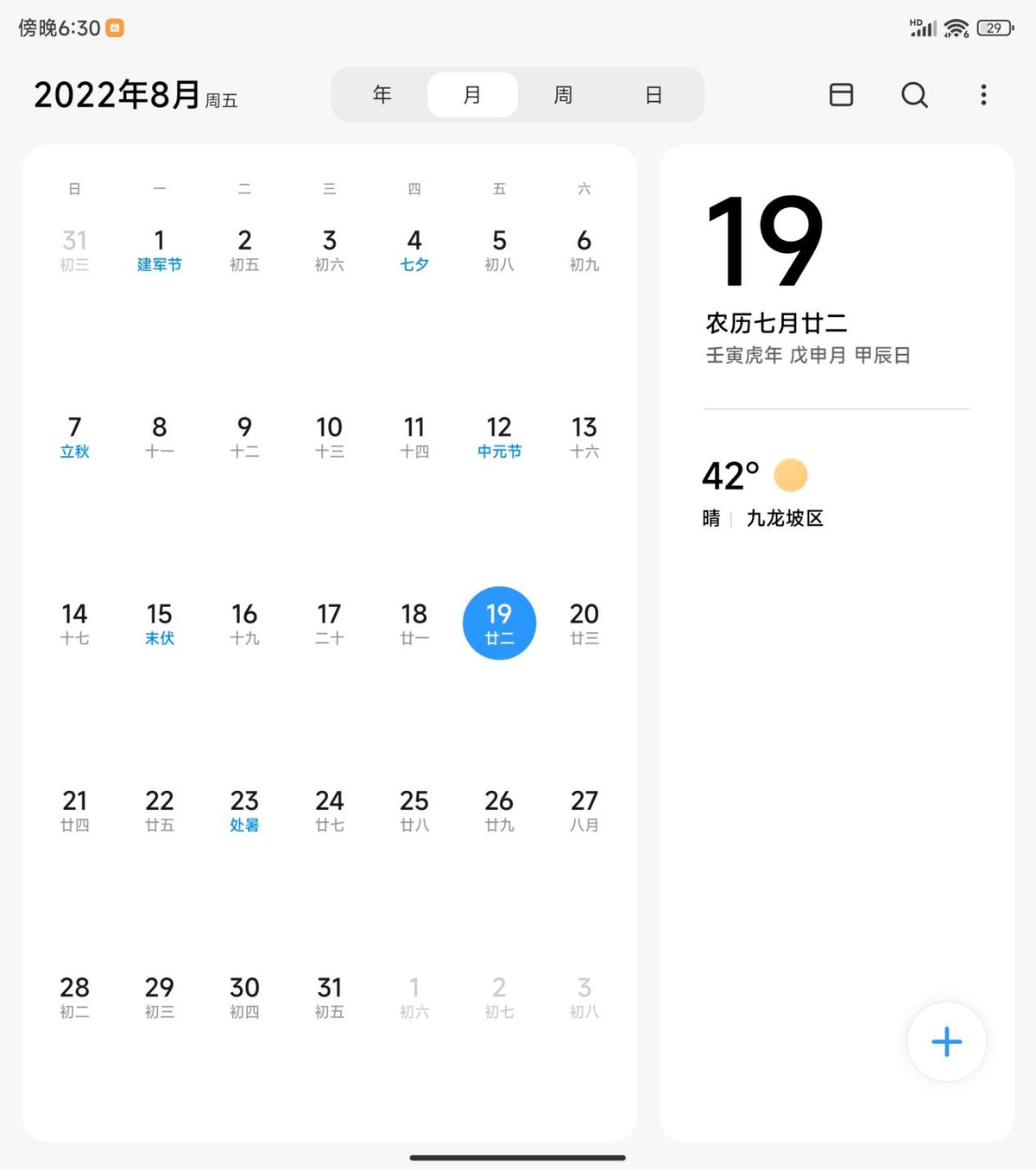Select date 12 marked 中元节
The width and height of the screenshot is (1036, 1170).
(499, 436)
